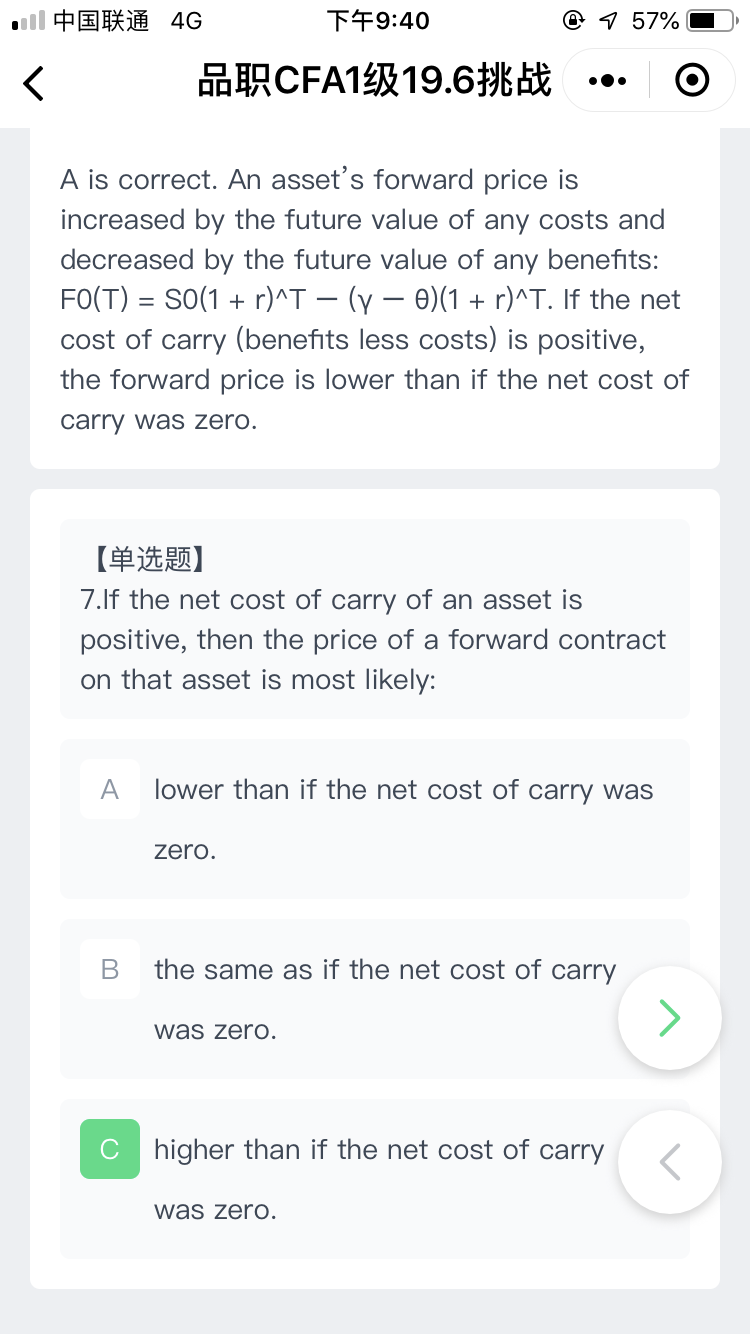Close the mini program with the circle button
Screen dimensions: 750x1334
(693, 81)
